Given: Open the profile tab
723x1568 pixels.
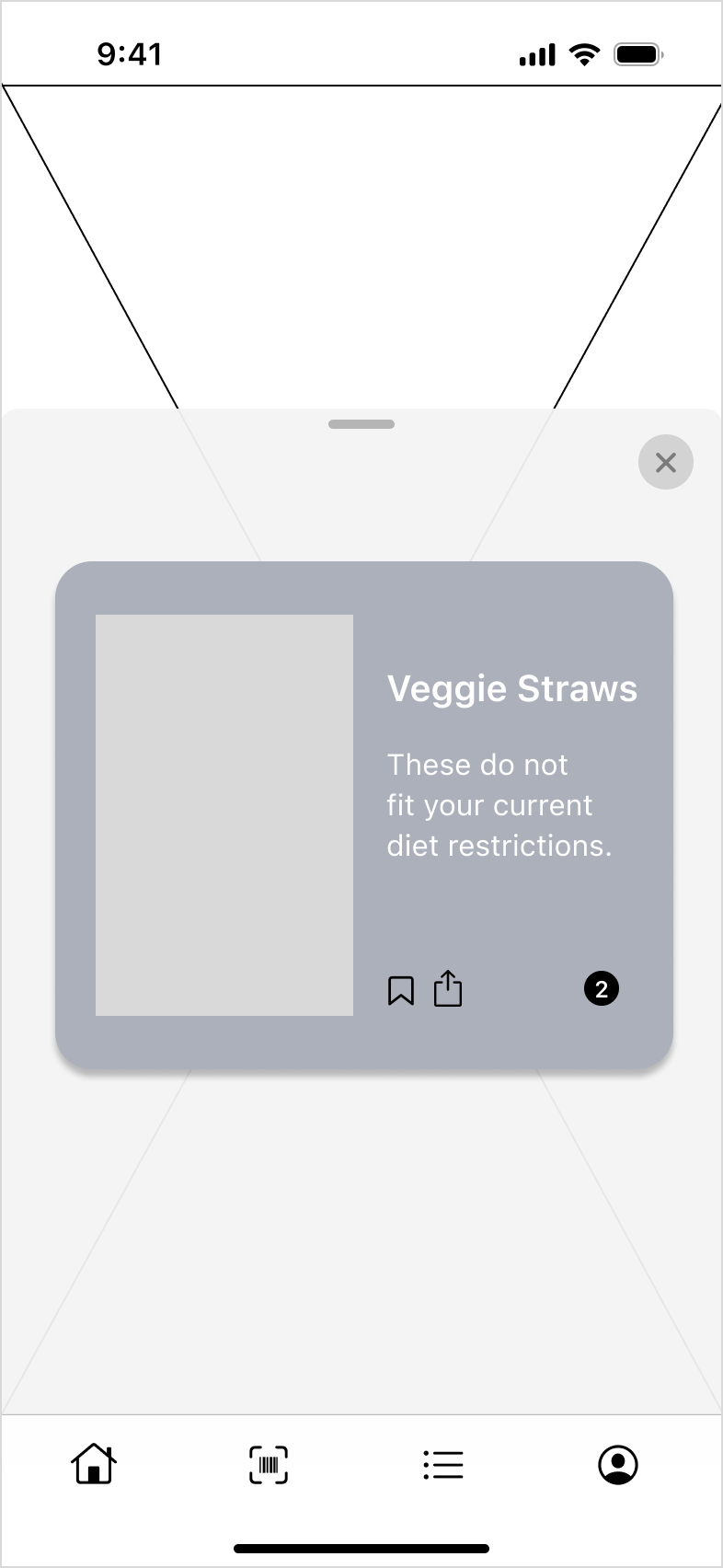Looking at the screenshot, I should pos(618,1464).
